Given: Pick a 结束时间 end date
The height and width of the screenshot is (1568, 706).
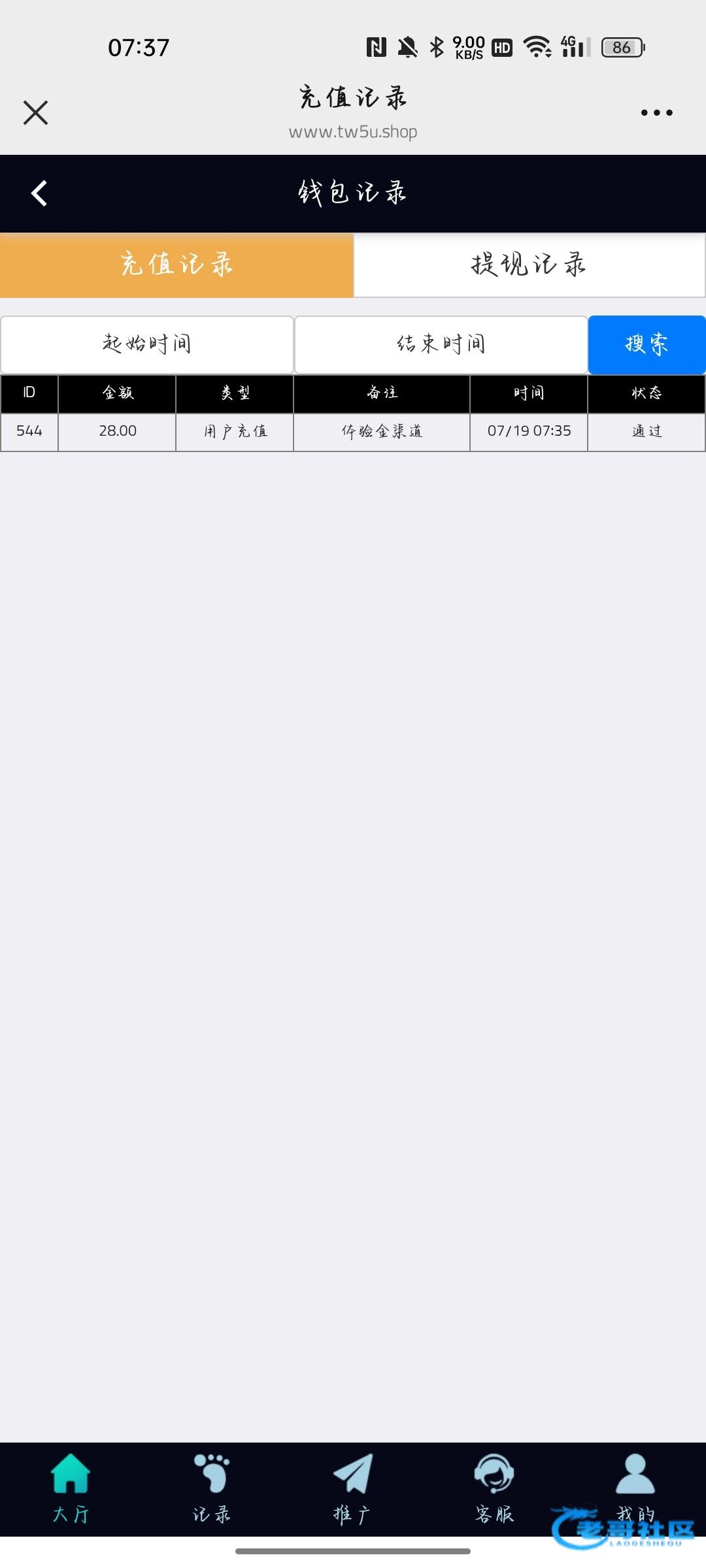Looking at the screenshot, I should 441,344.
